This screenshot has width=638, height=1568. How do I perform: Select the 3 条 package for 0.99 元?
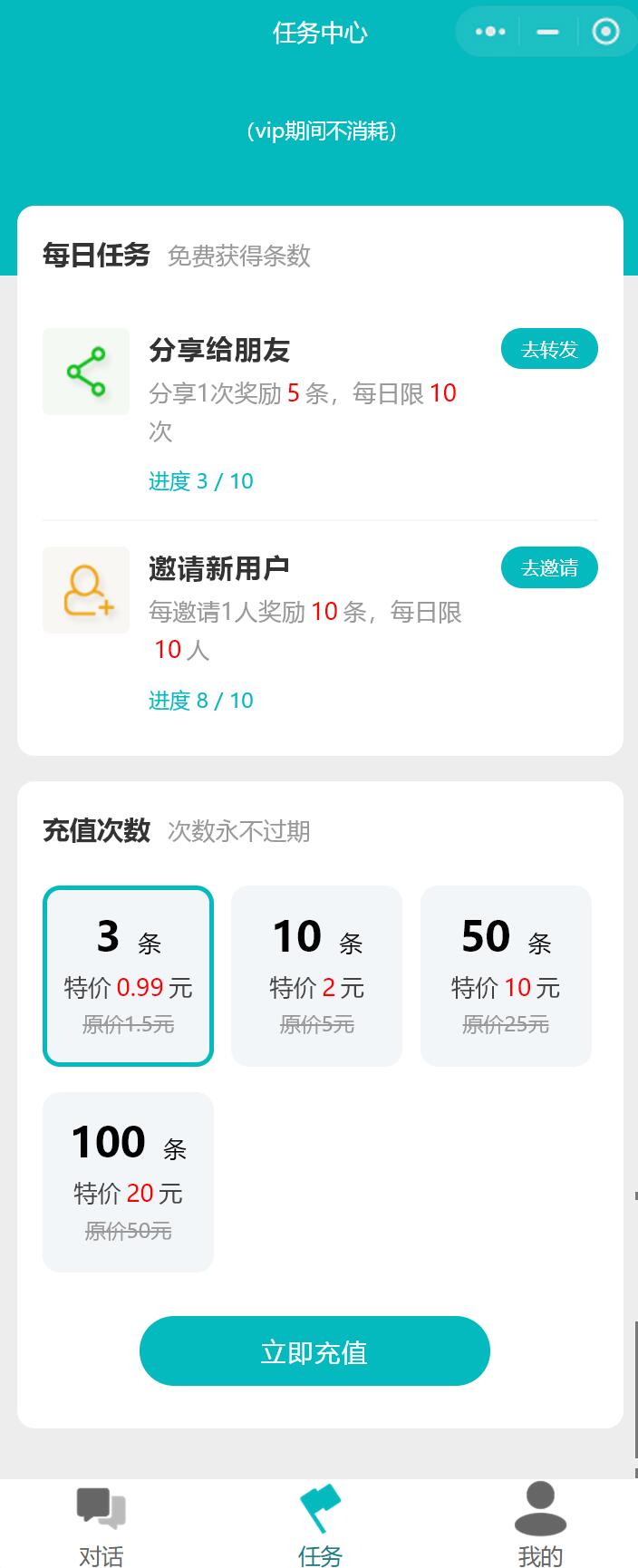(128, 975)
